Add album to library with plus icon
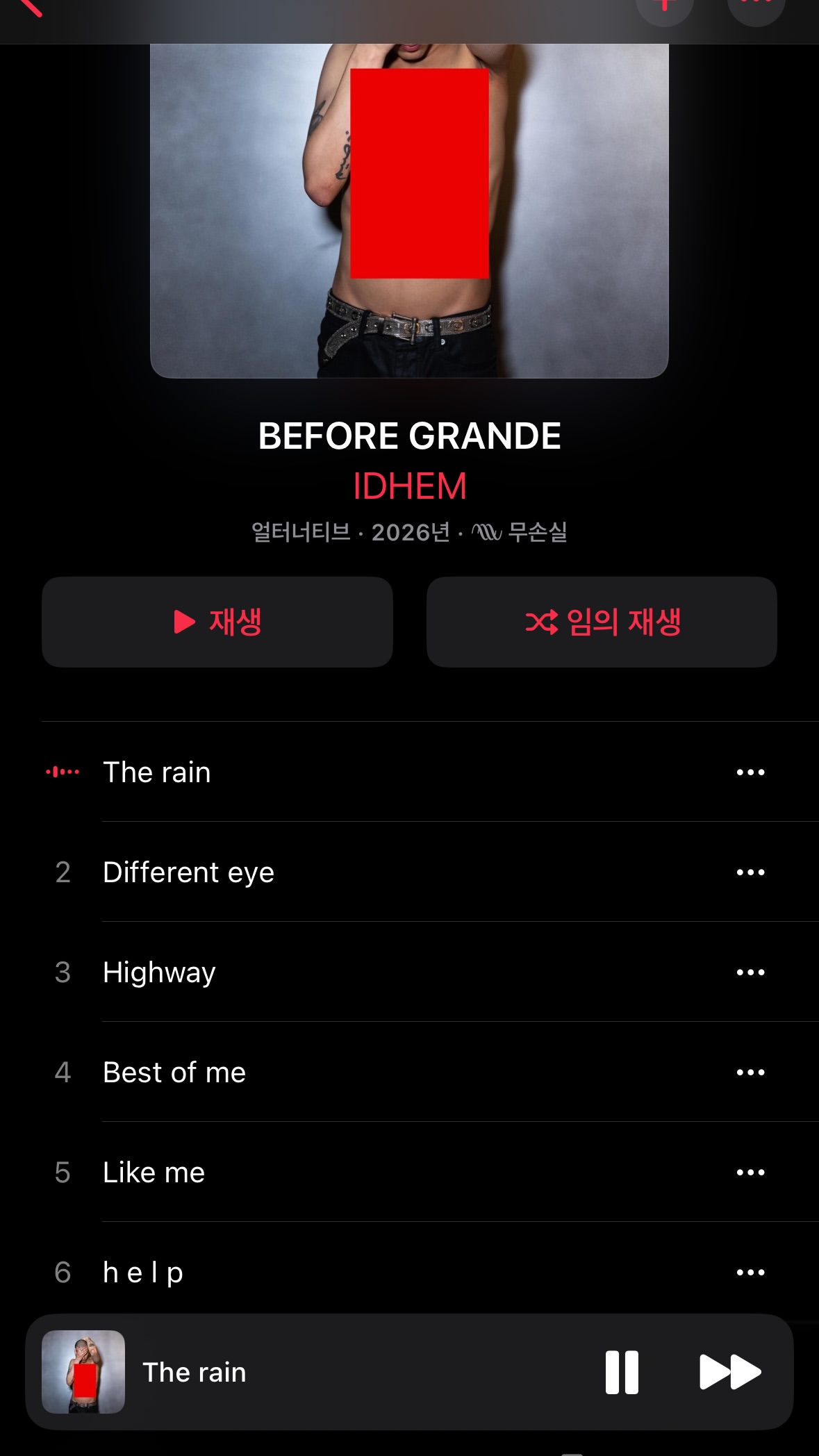Image resolution: width=819 pixels, height=1456 pixels. pos(665,7)
